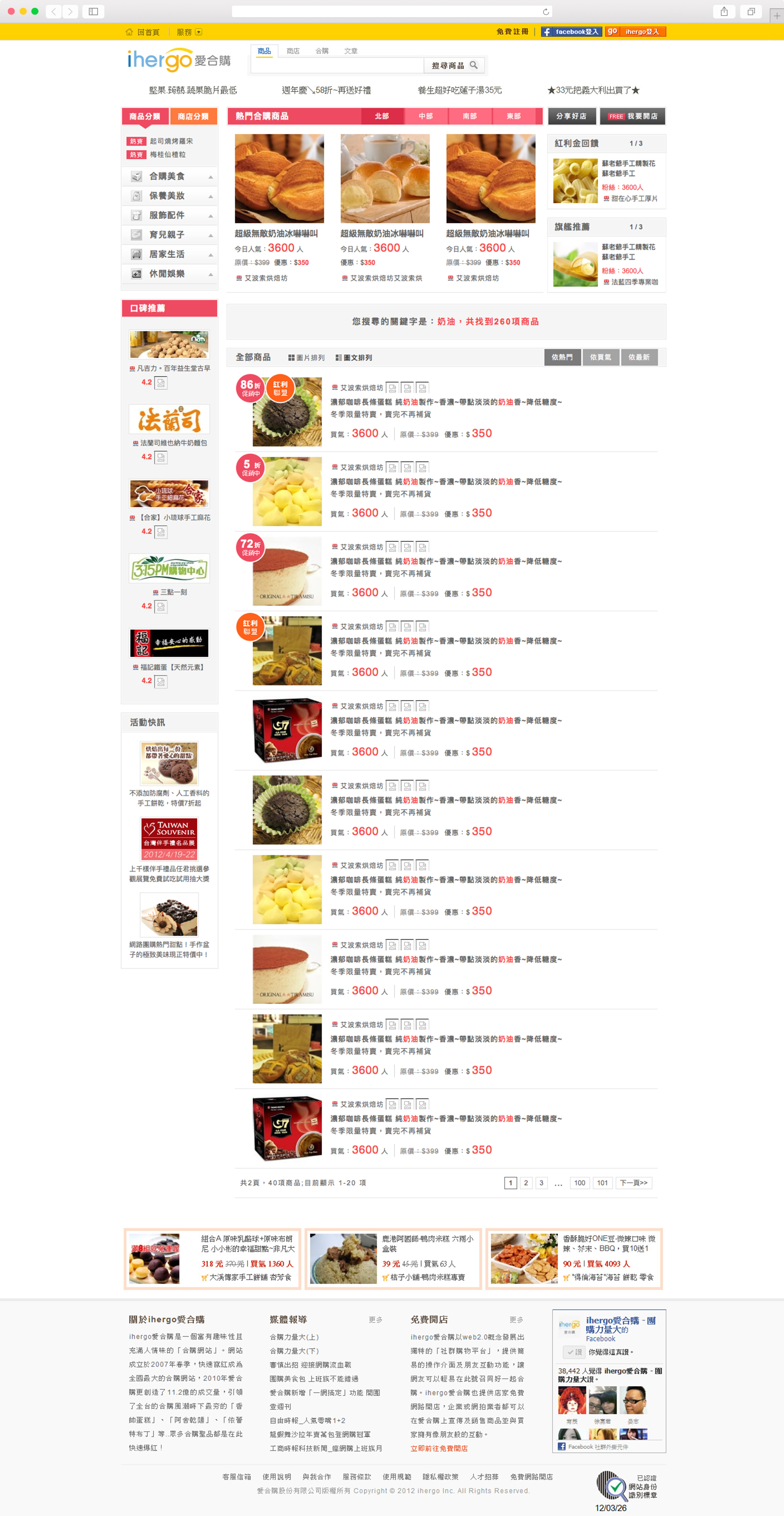Select the 東部 region tab
The image size is (784, 1516).
pos(514,116)
